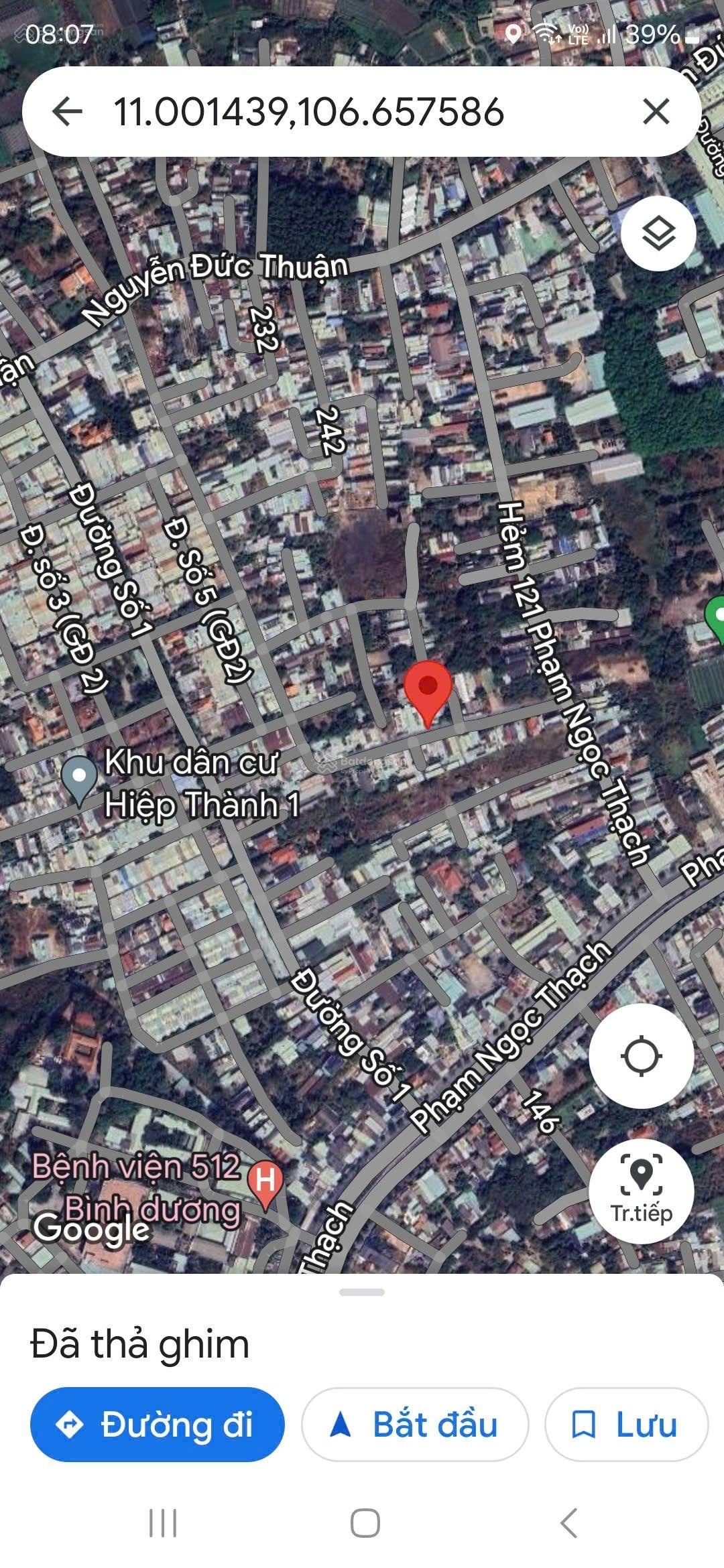This screenshot has height=1568, width=724.
Task: Go to the home screen
Action: click(x=365, y=1523)
